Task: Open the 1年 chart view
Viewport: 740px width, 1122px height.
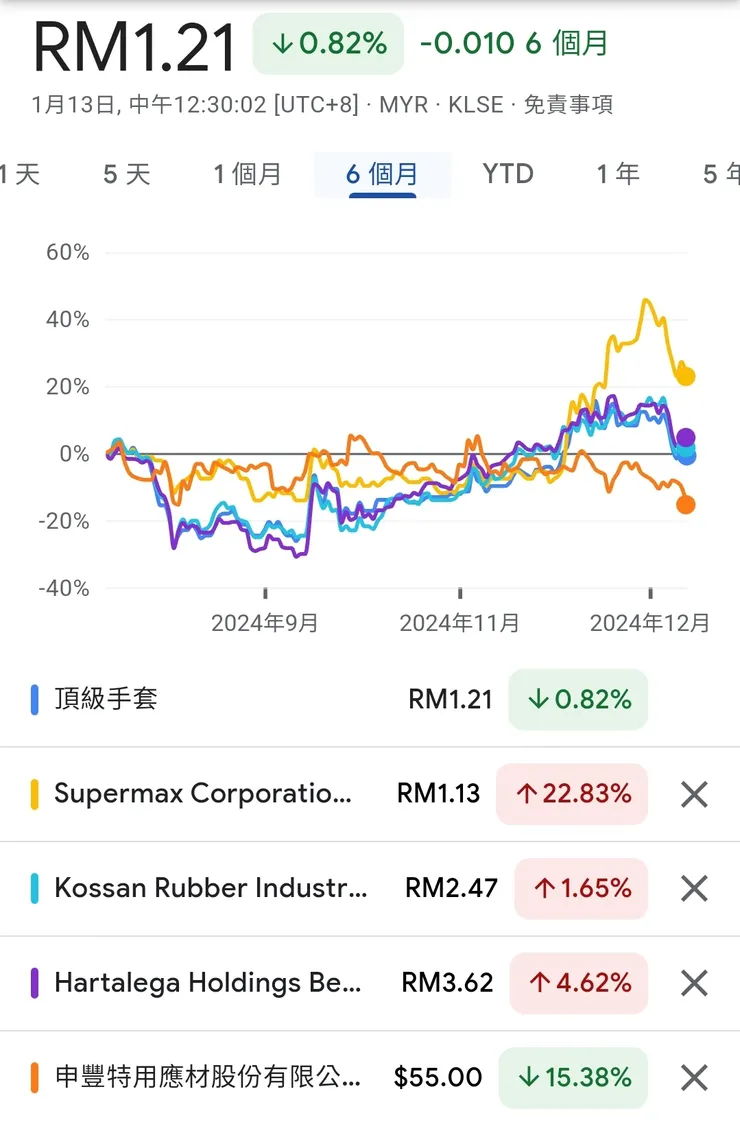Action: [616, 173]
